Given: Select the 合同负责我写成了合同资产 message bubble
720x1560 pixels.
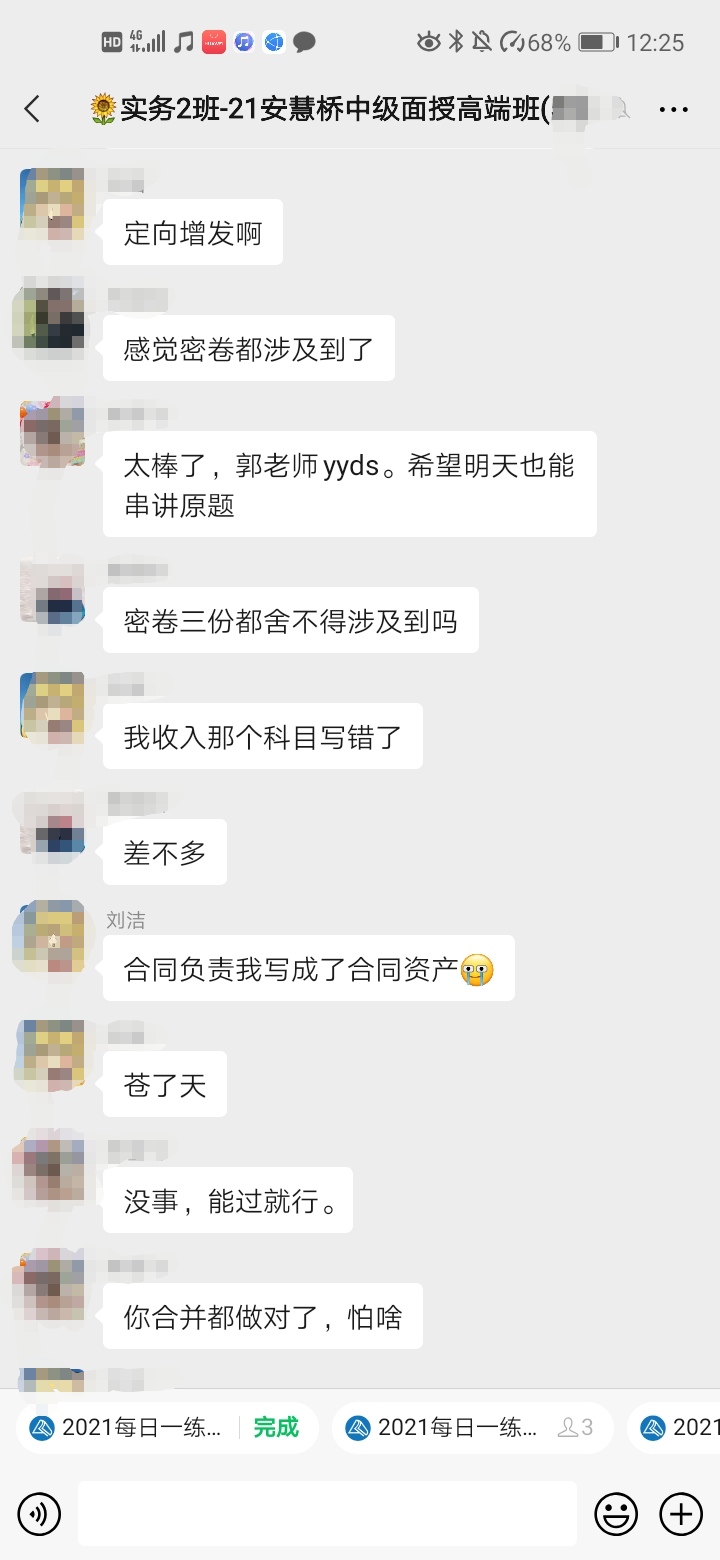Looking at the screenshot, I should (308, 969).
